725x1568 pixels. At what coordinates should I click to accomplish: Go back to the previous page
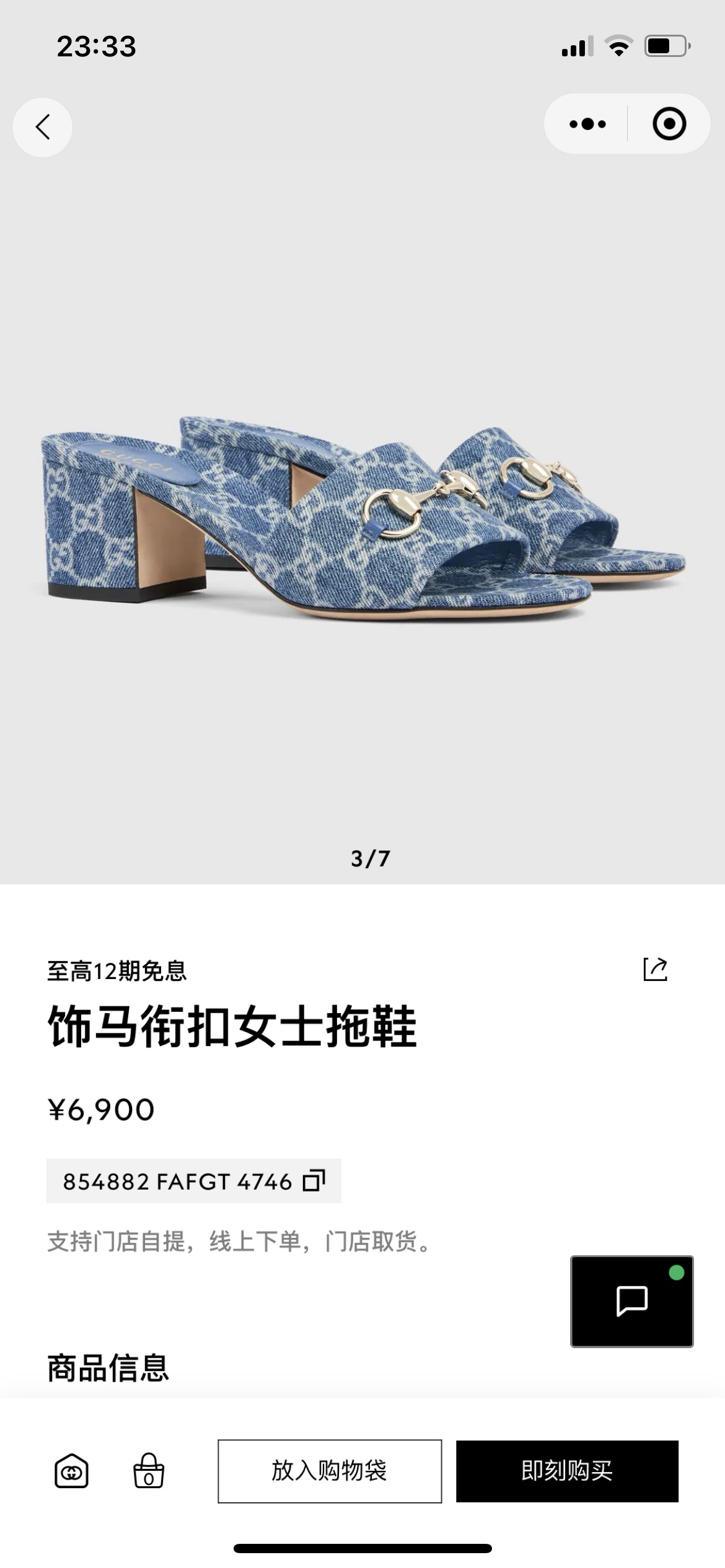(x=42, y=127)
